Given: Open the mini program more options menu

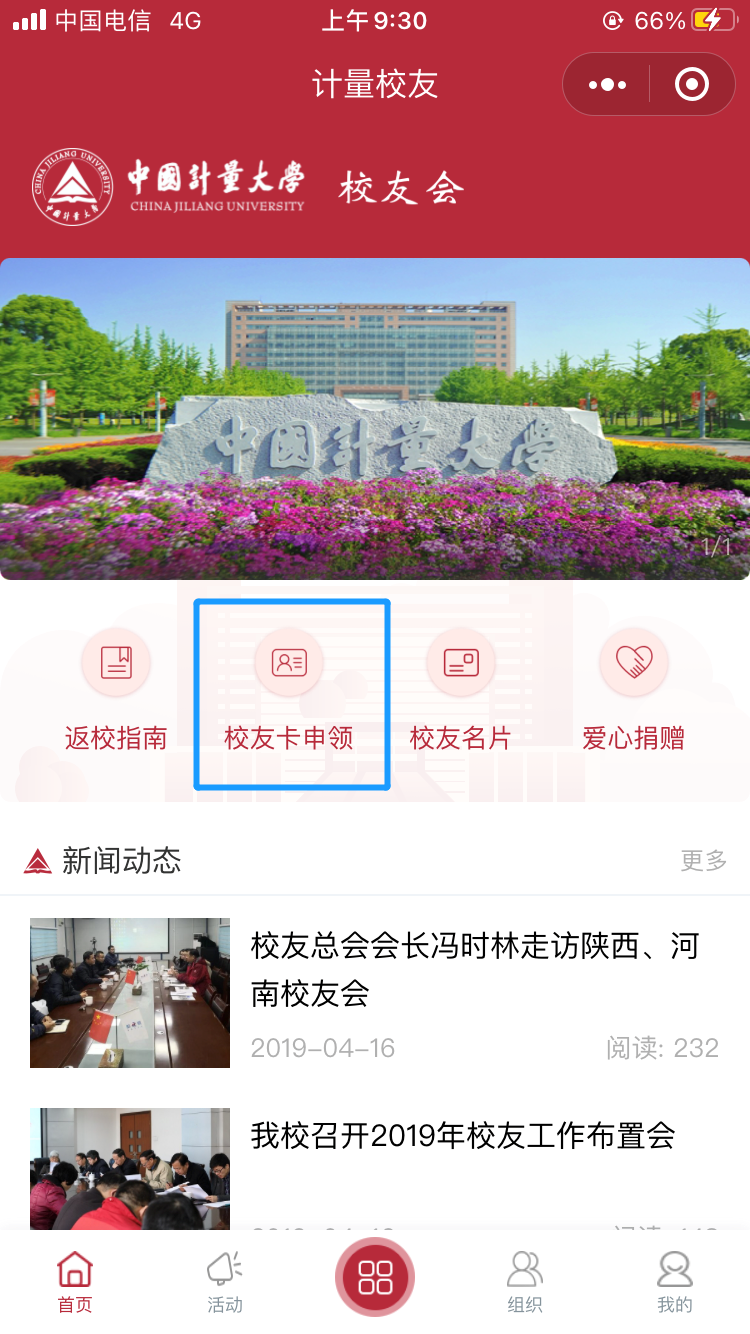Looking at the screenshot, I should (x=607, y=85).
